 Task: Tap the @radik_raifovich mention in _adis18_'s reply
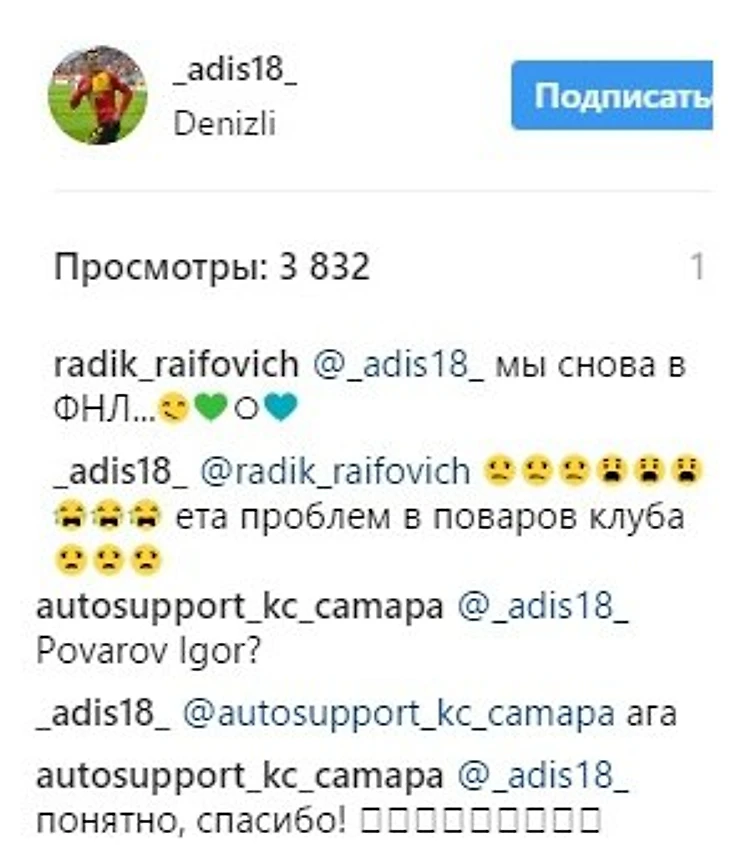(336, 470)
